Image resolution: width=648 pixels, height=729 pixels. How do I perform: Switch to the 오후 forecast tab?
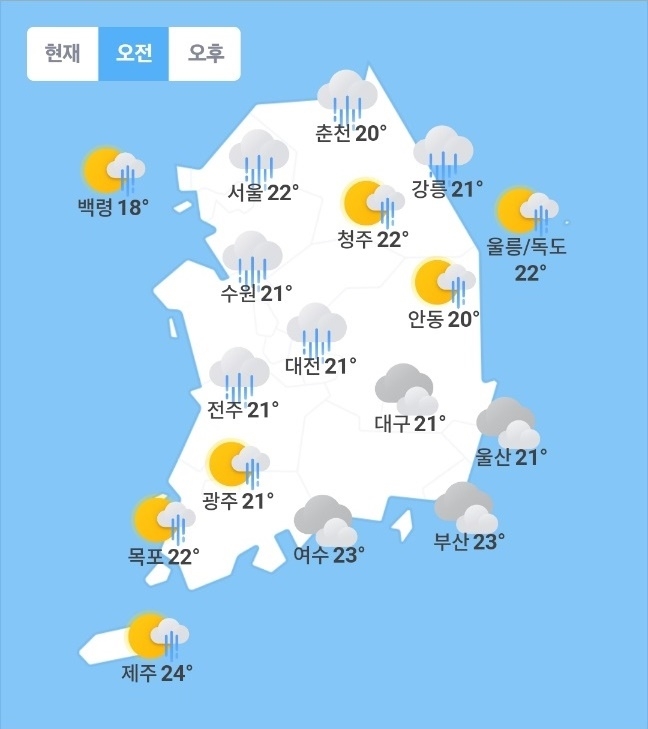(x=205, y=54)
